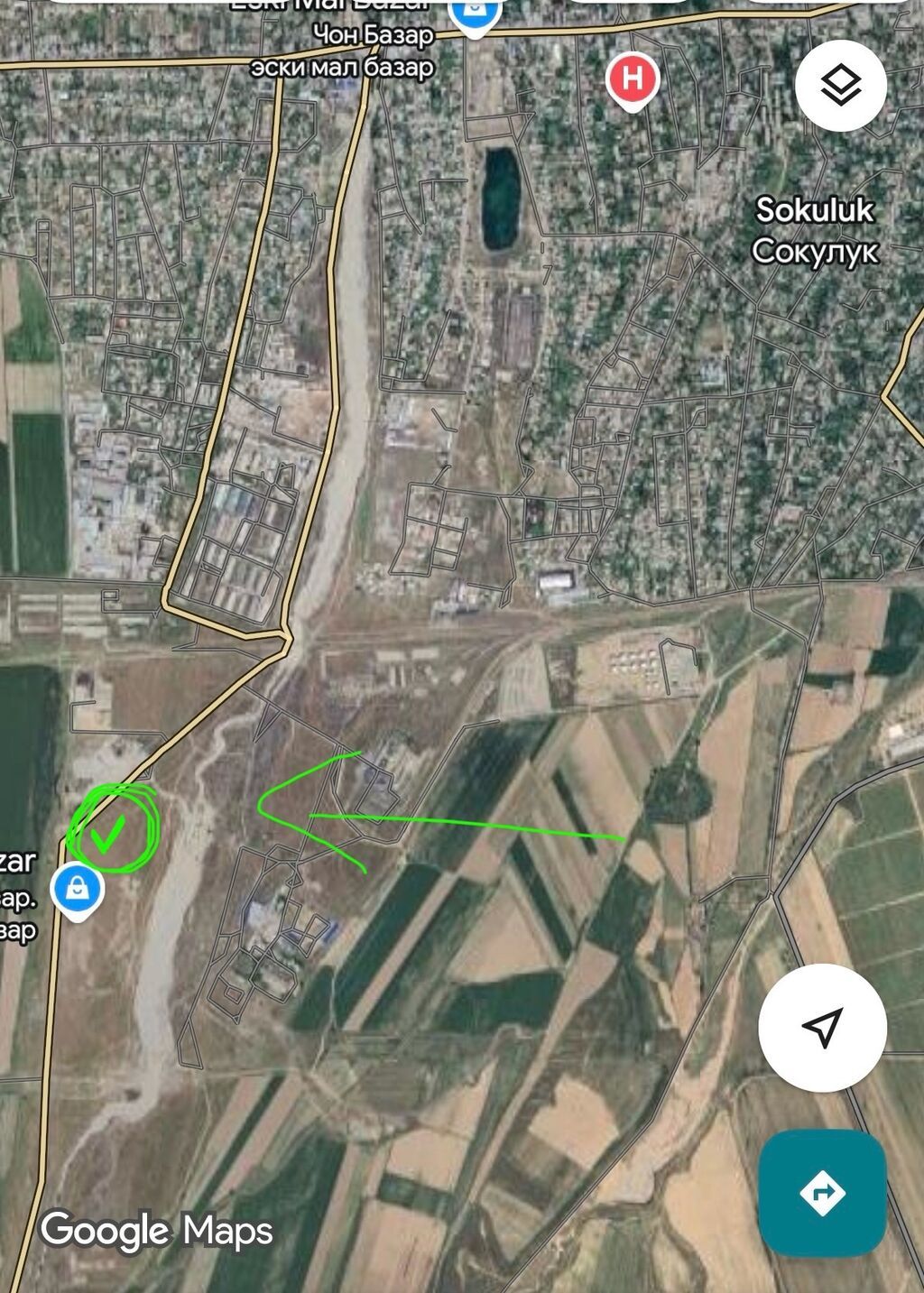This screenshot has height=1293, width=924.
Task: Select the shopping pin beside the green checkmark
Action: coord(78,889)
